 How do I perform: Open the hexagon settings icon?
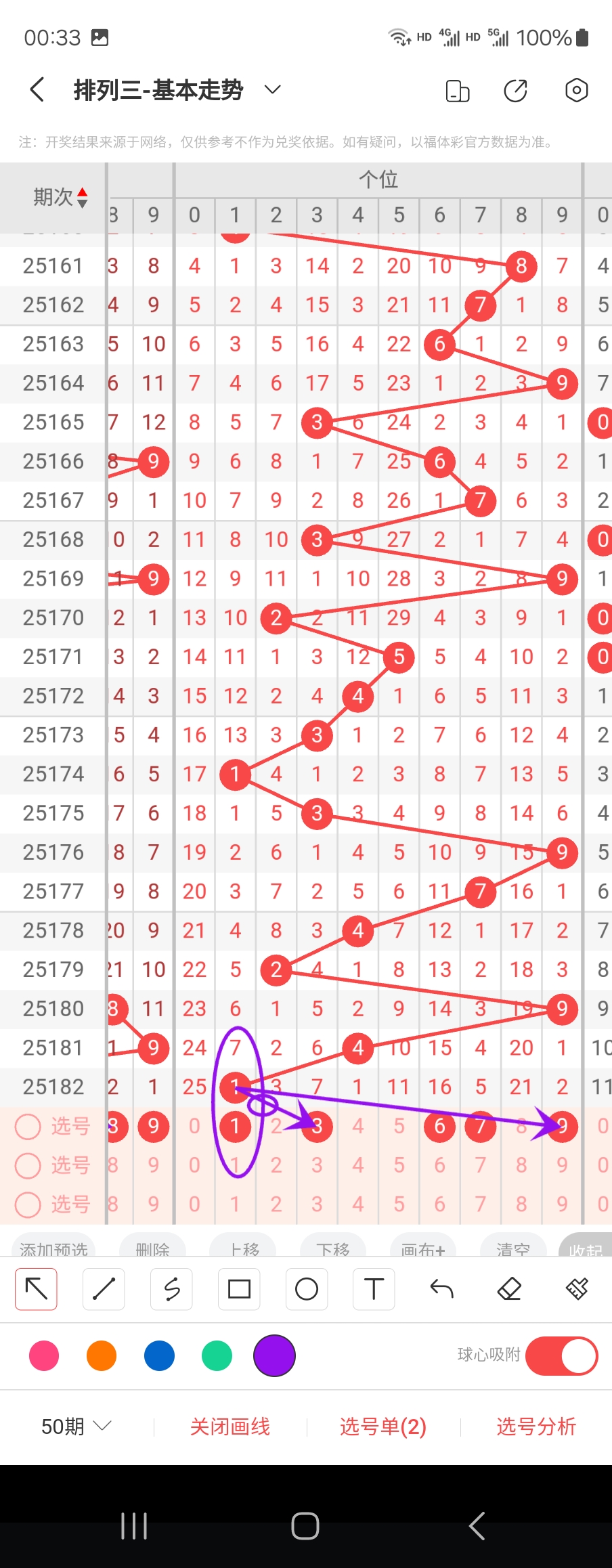576,90
